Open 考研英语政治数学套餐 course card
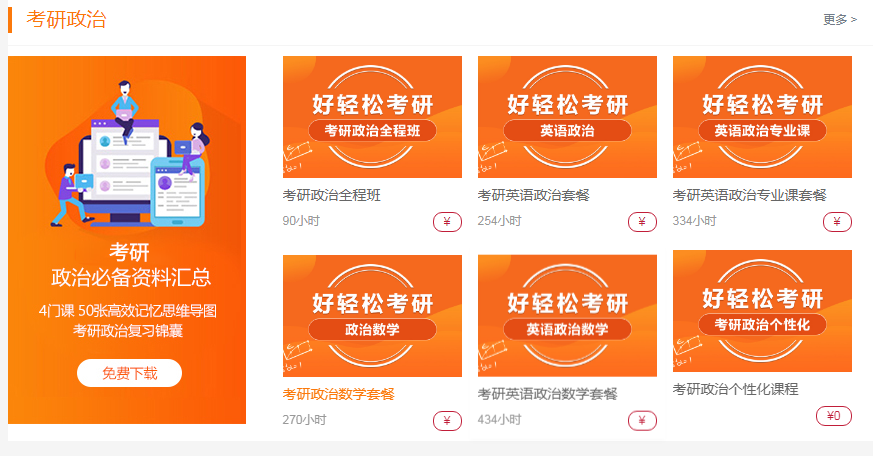The height and width of the screenshot is (456, 873). (567, 316)
